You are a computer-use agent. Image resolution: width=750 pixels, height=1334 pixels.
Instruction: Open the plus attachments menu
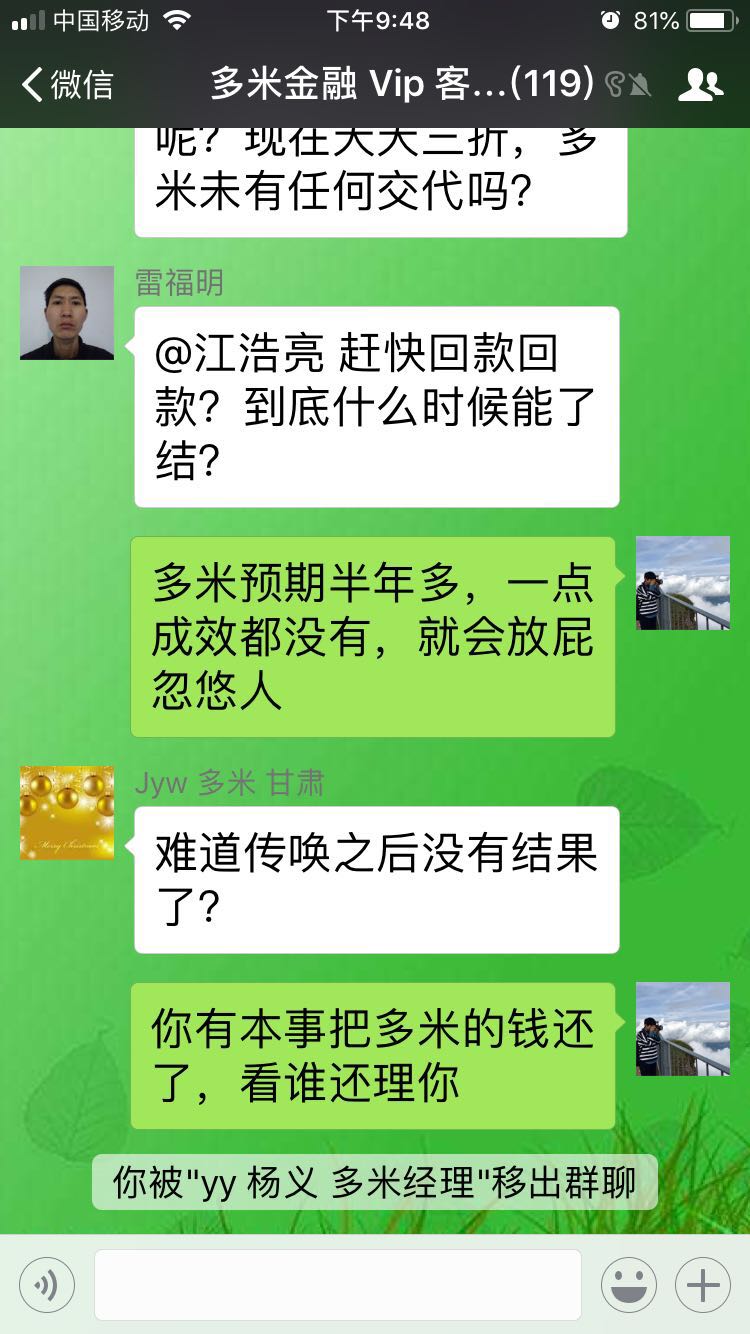[x=703, y=1285]
